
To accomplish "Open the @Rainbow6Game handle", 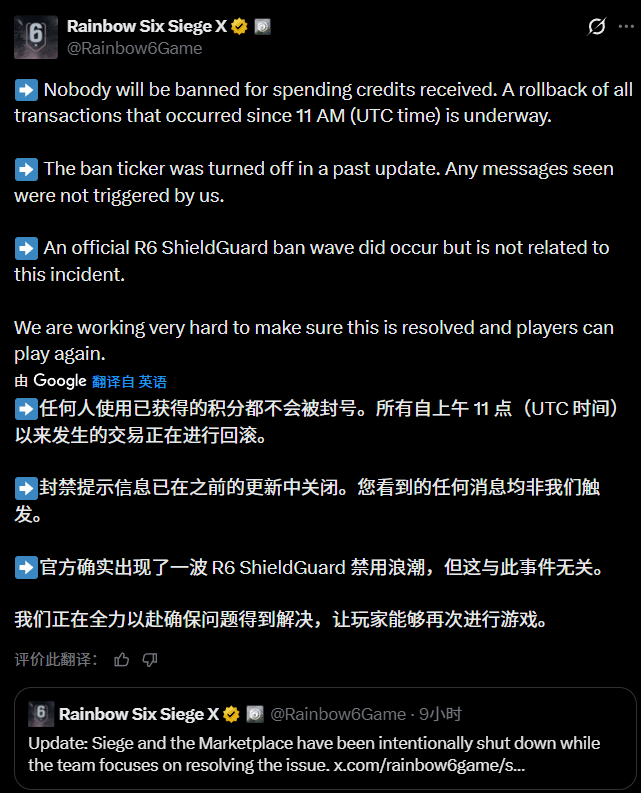I will point(134,48).
